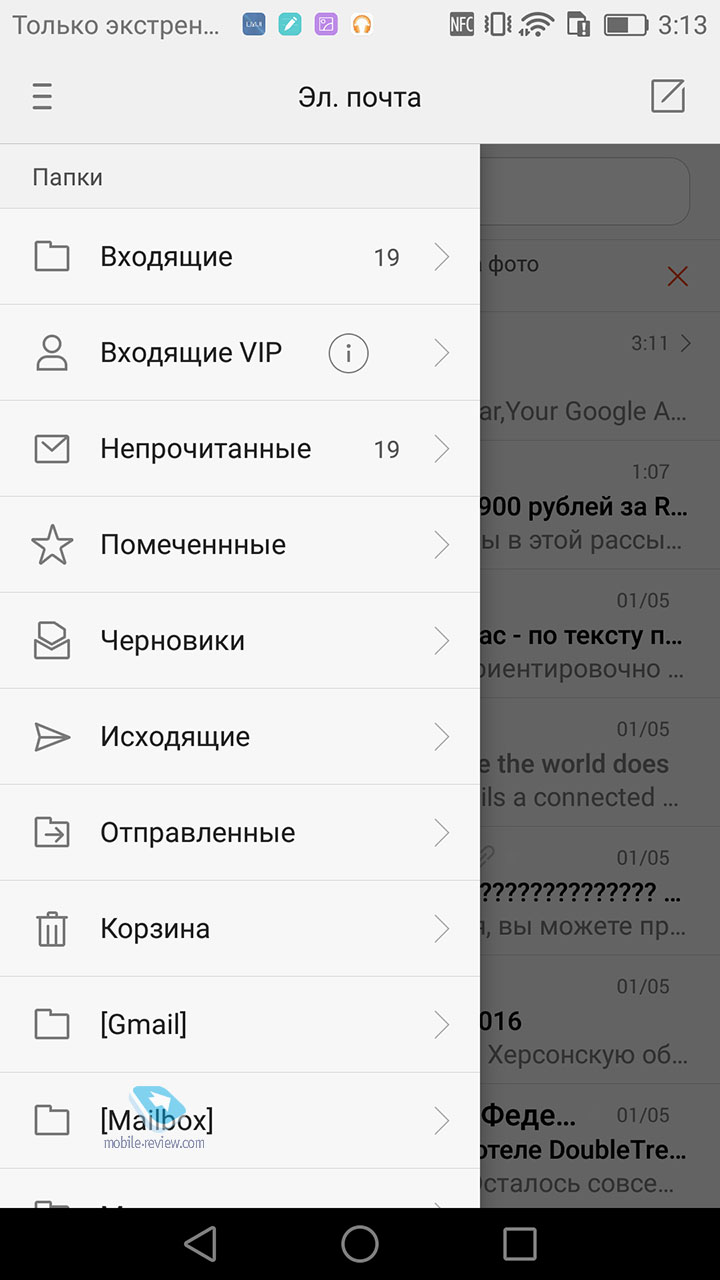Open the Входящие folder

coord(240,257)
